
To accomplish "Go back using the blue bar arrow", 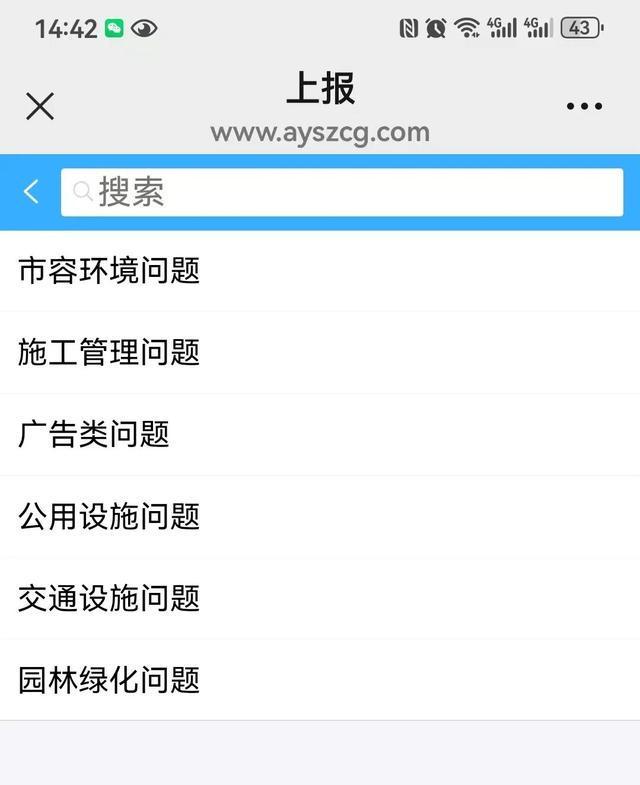I will tap(31, 191).
